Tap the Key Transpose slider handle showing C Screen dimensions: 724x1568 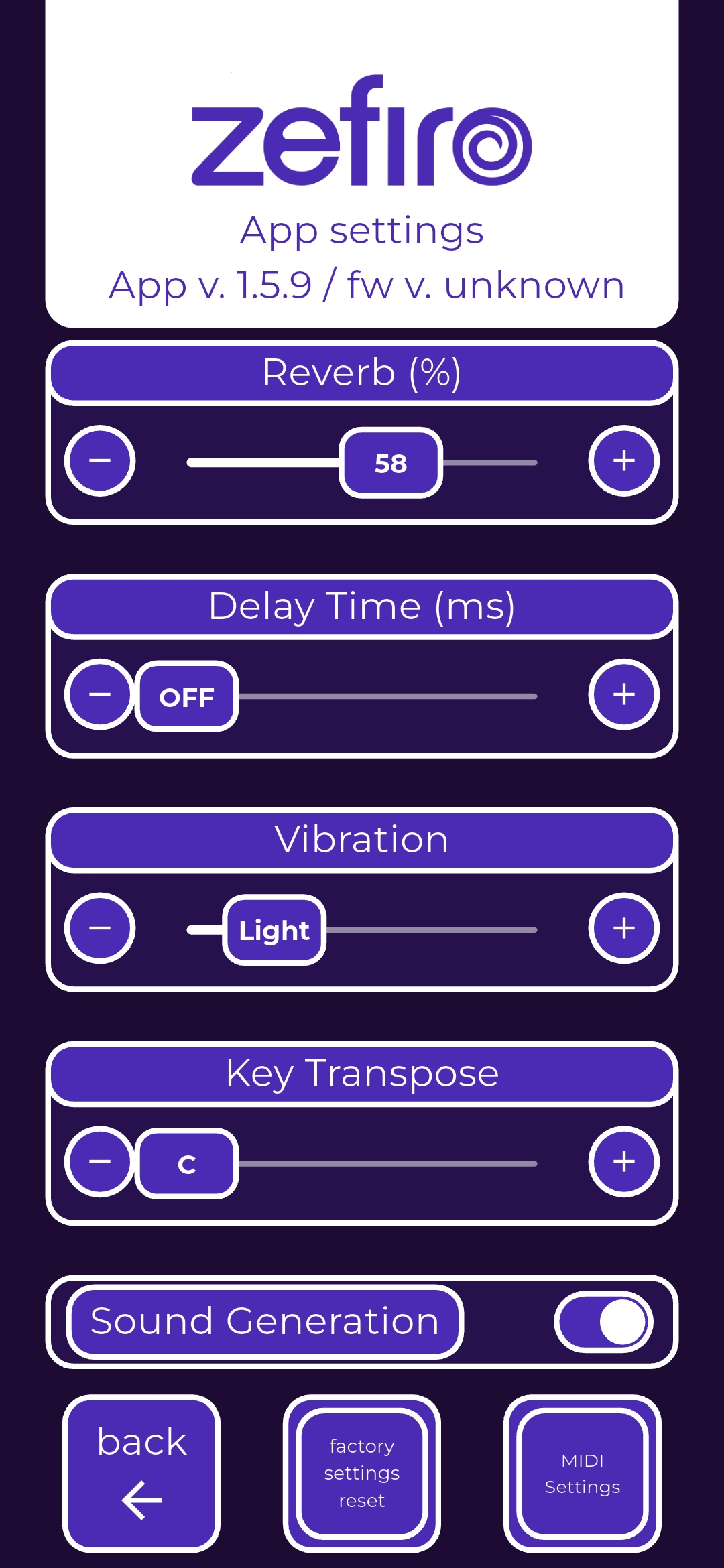[x=187, y=1164]
